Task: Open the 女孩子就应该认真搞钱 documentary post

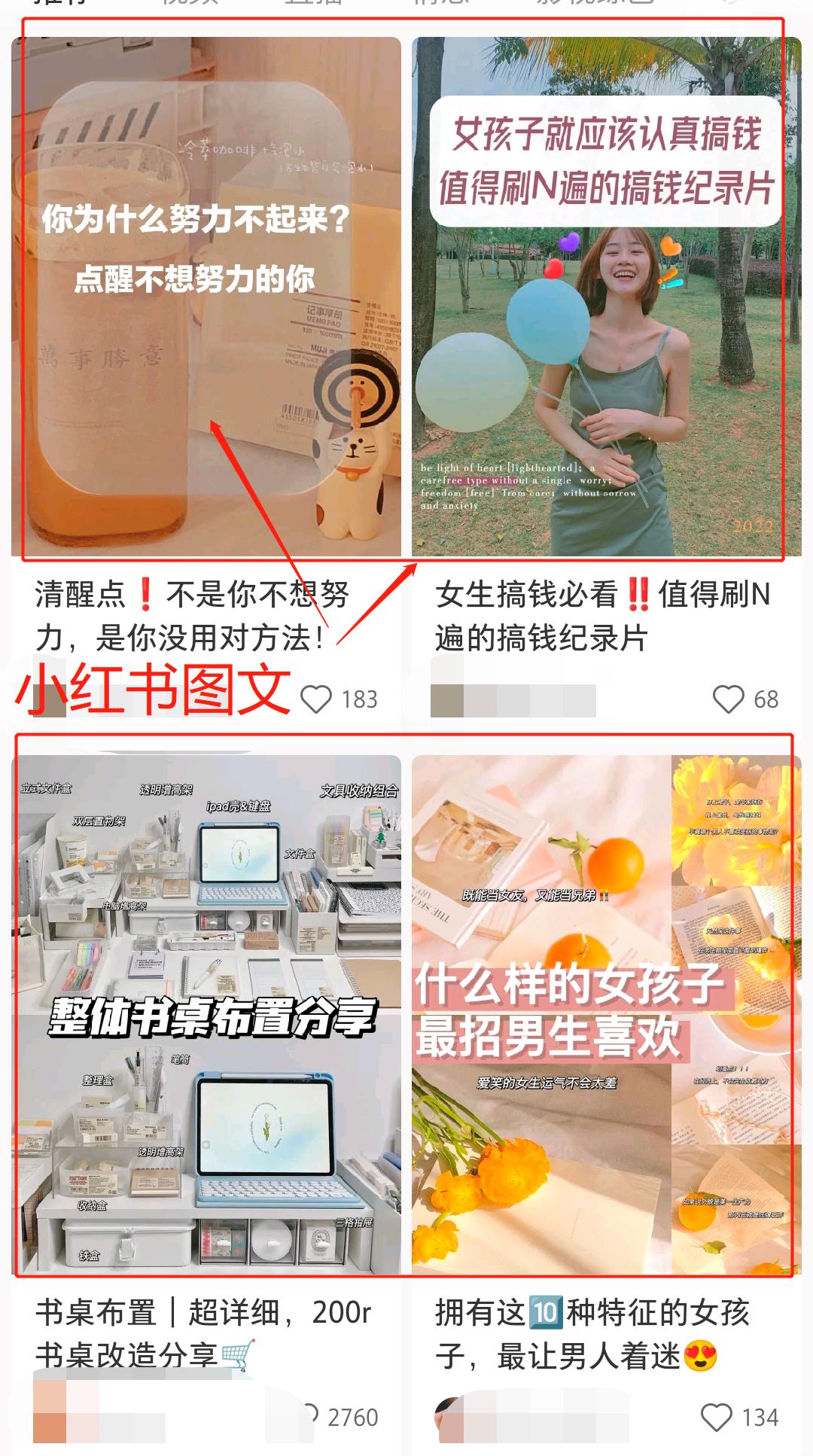Action: [x=606, y=297]
